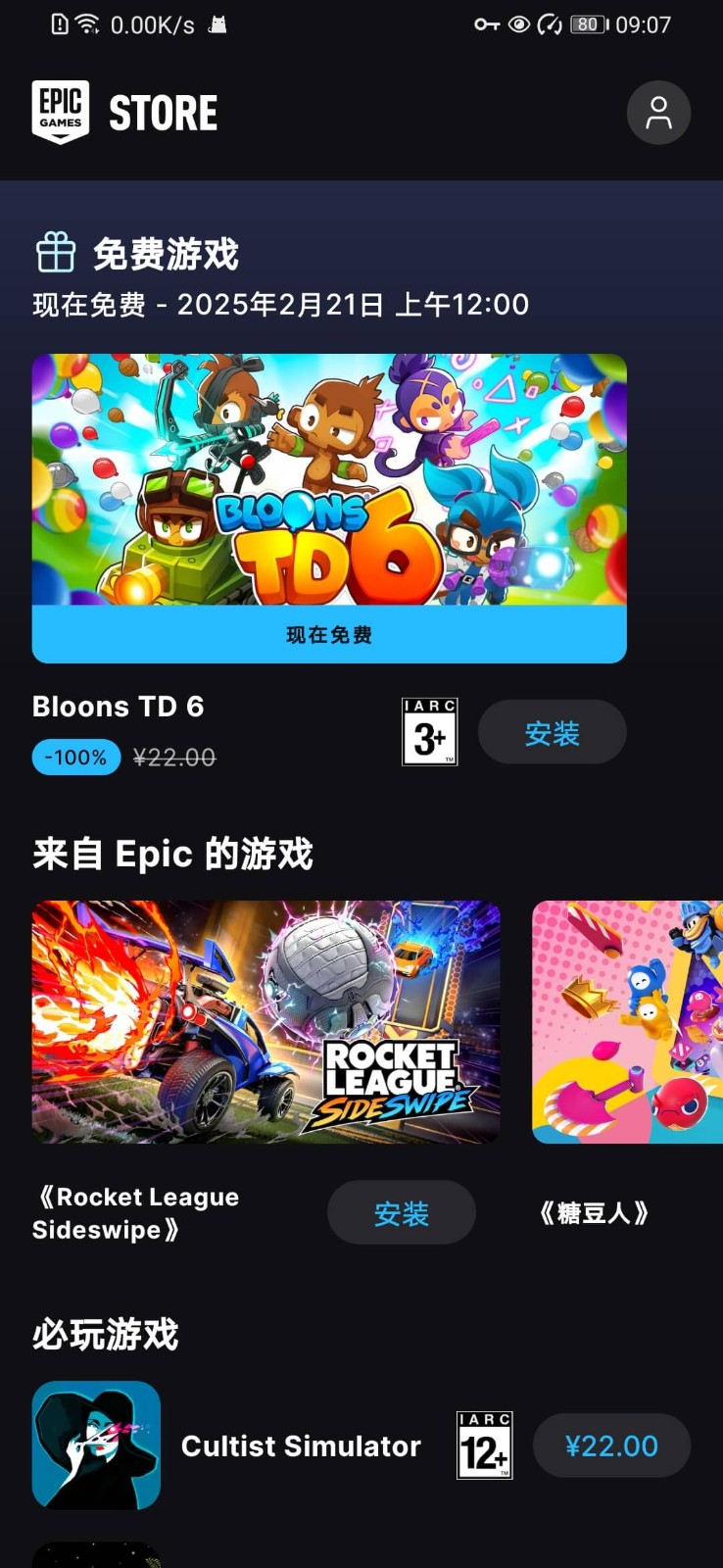The width and height of the screenshot is (723, 1568).
Task: Open the 《糖豆人》 game link
Action: 595,1212
